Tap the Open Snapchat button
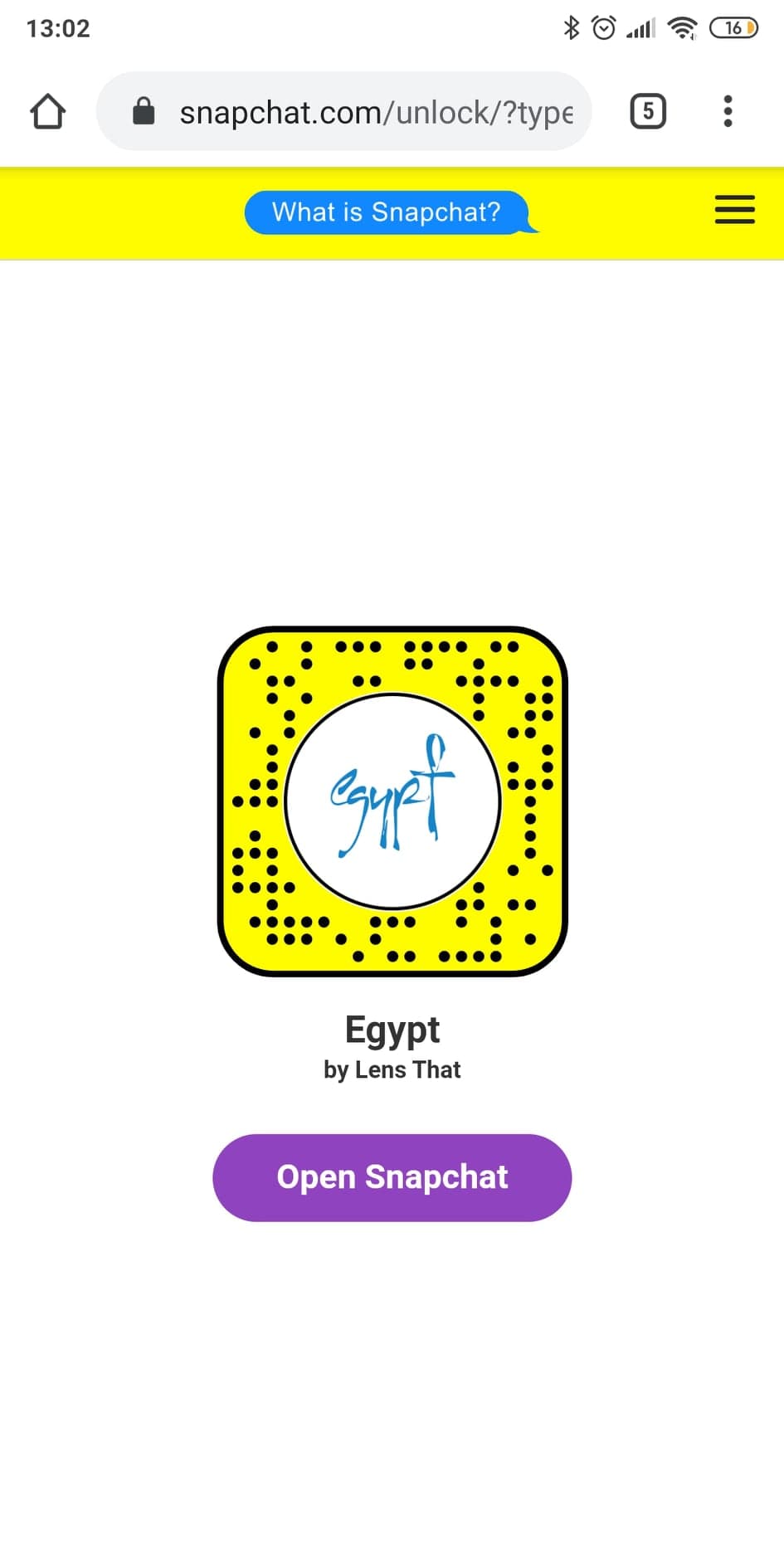Screen dimensions: 784x1568 coord(392,1177)
